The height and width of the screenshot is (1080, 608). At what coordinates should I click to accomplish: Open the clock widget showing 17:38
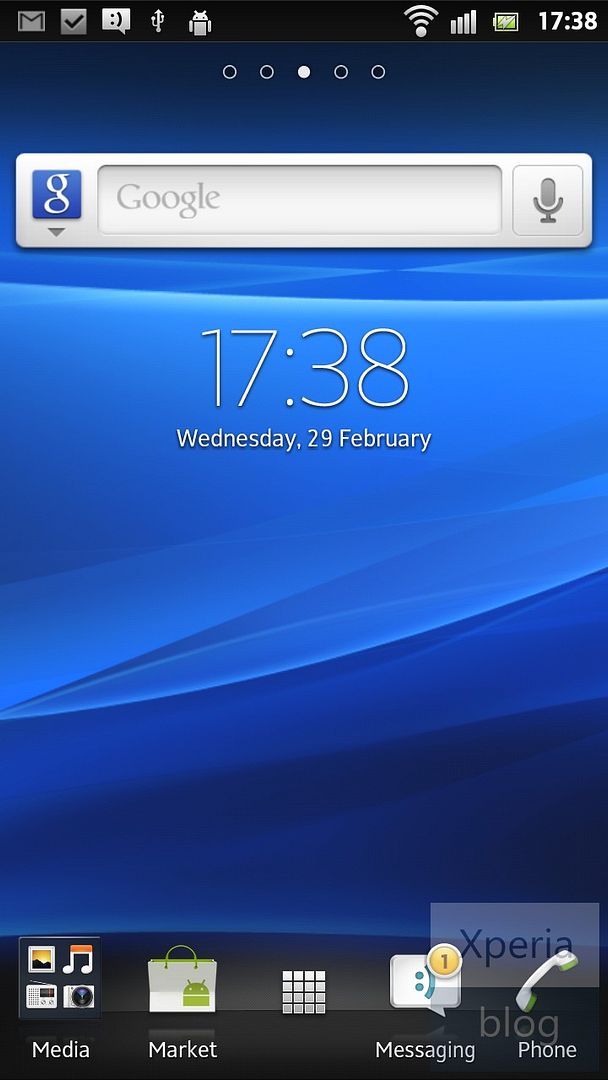point(304,388)
